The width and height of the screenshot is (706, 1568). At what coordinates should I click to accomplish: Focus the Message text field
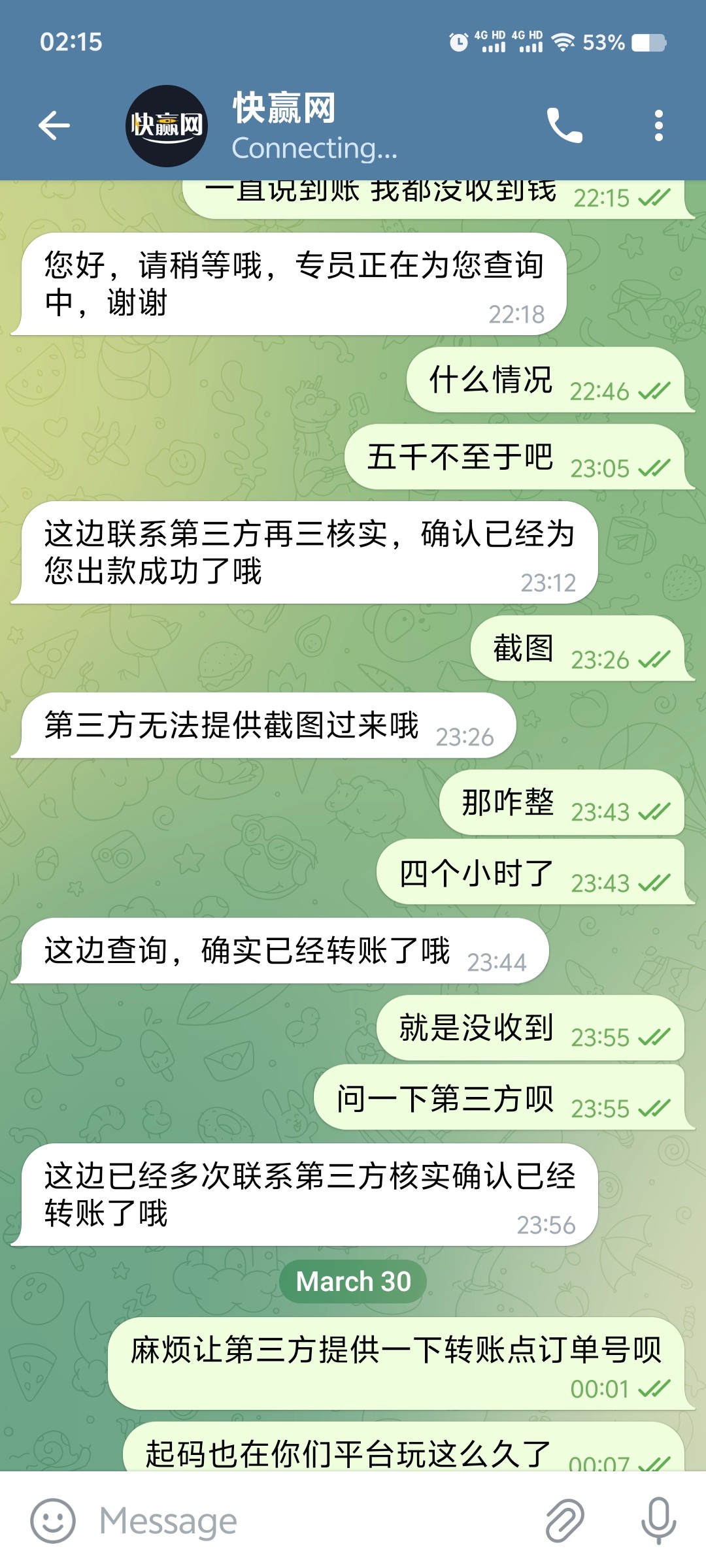tap(314, 1521)
